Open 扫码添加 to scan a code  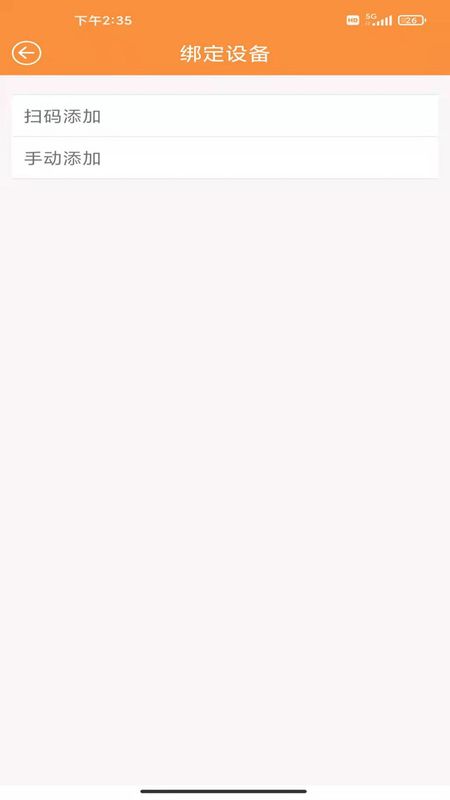pos(224,116)
